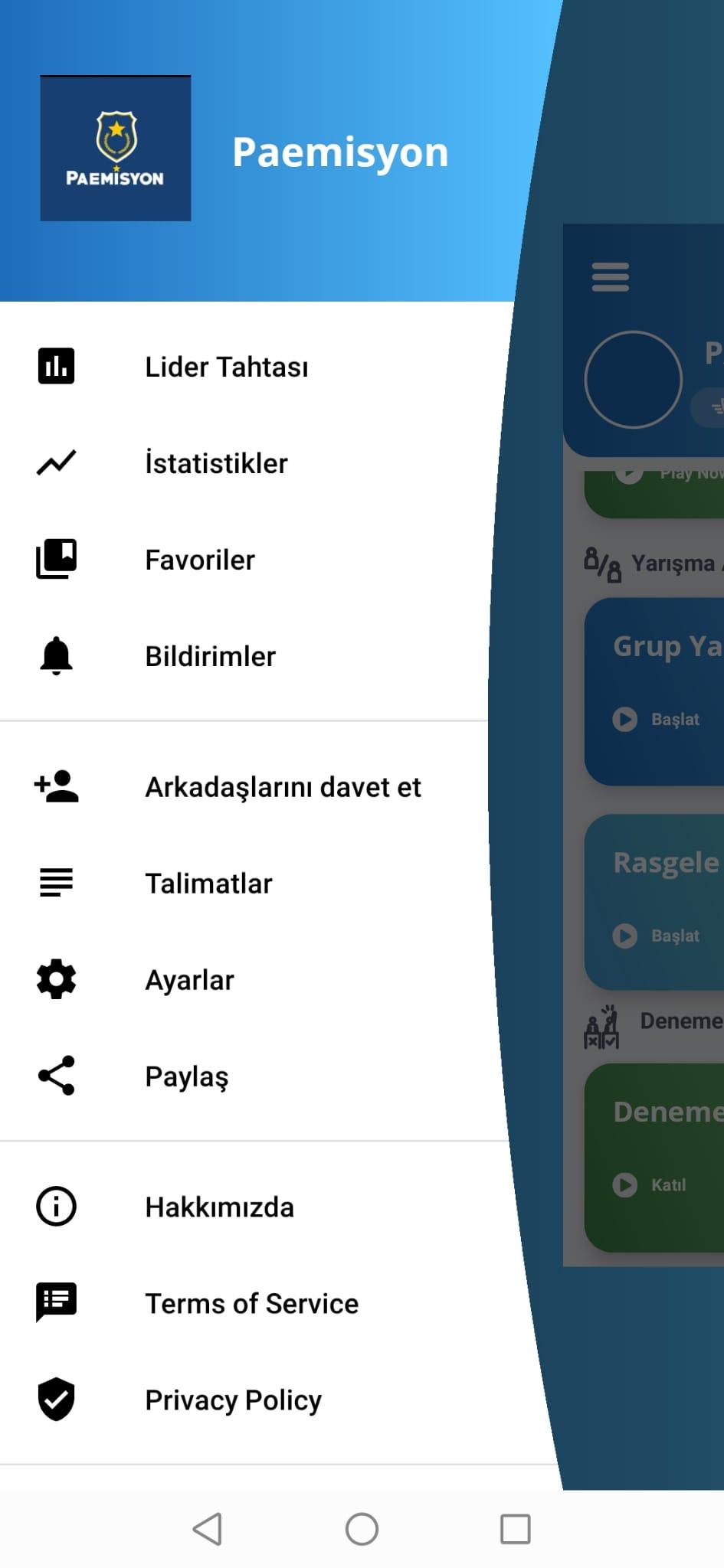The height and width of the screenshot is (1568, 724).
Task: Start the Rasgele card
Action: [657, 936]
